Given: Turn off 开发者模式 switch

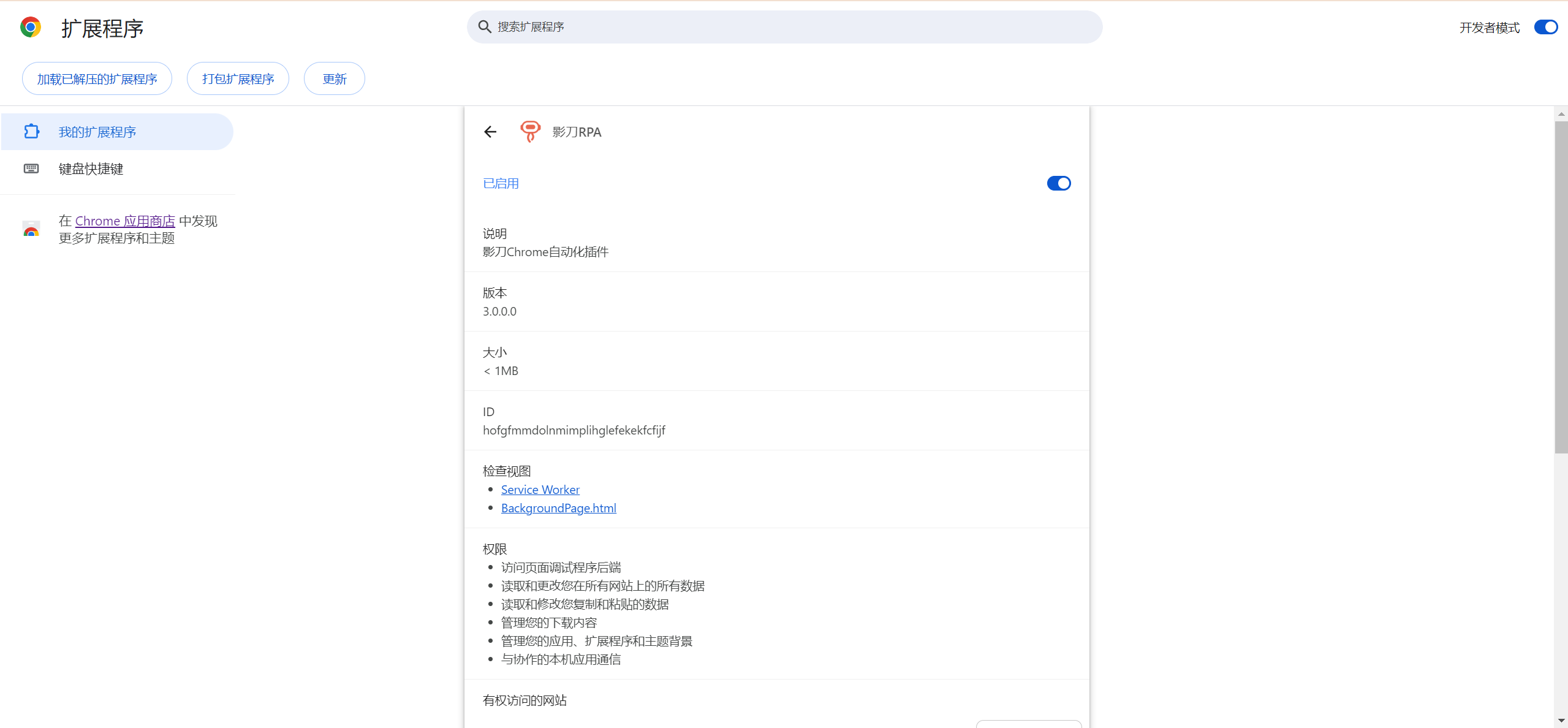Looking at the screenshot, I should (x=1545, y=27).
